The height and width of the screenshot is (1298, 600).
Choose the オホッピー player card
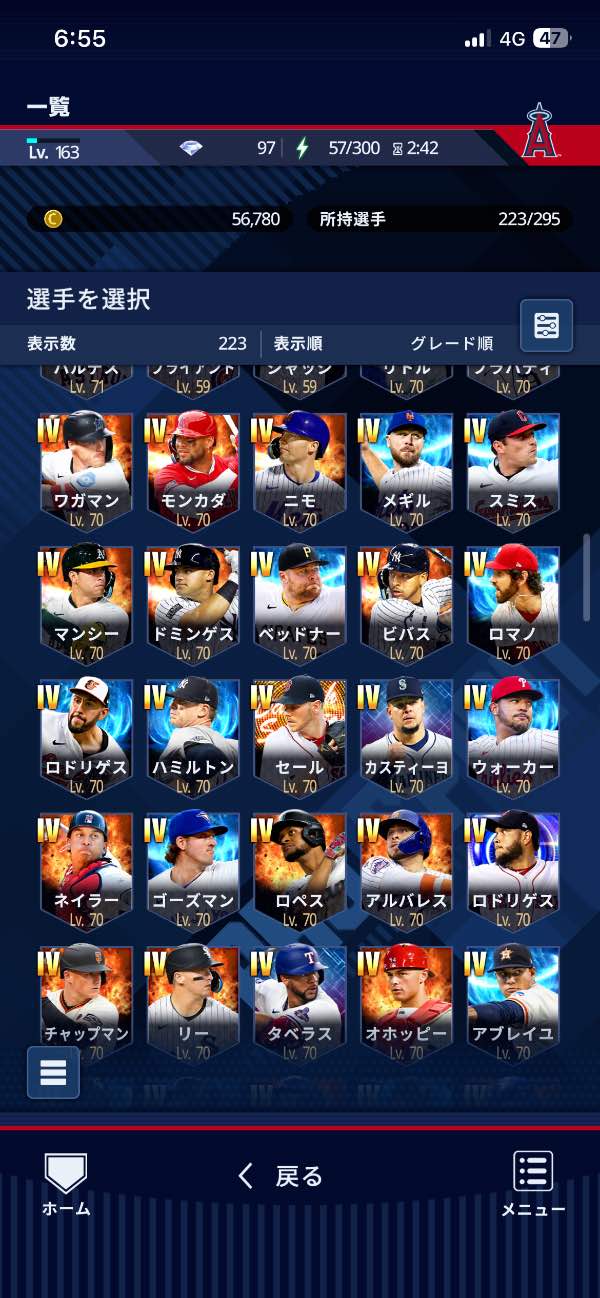coord(406,1000)
